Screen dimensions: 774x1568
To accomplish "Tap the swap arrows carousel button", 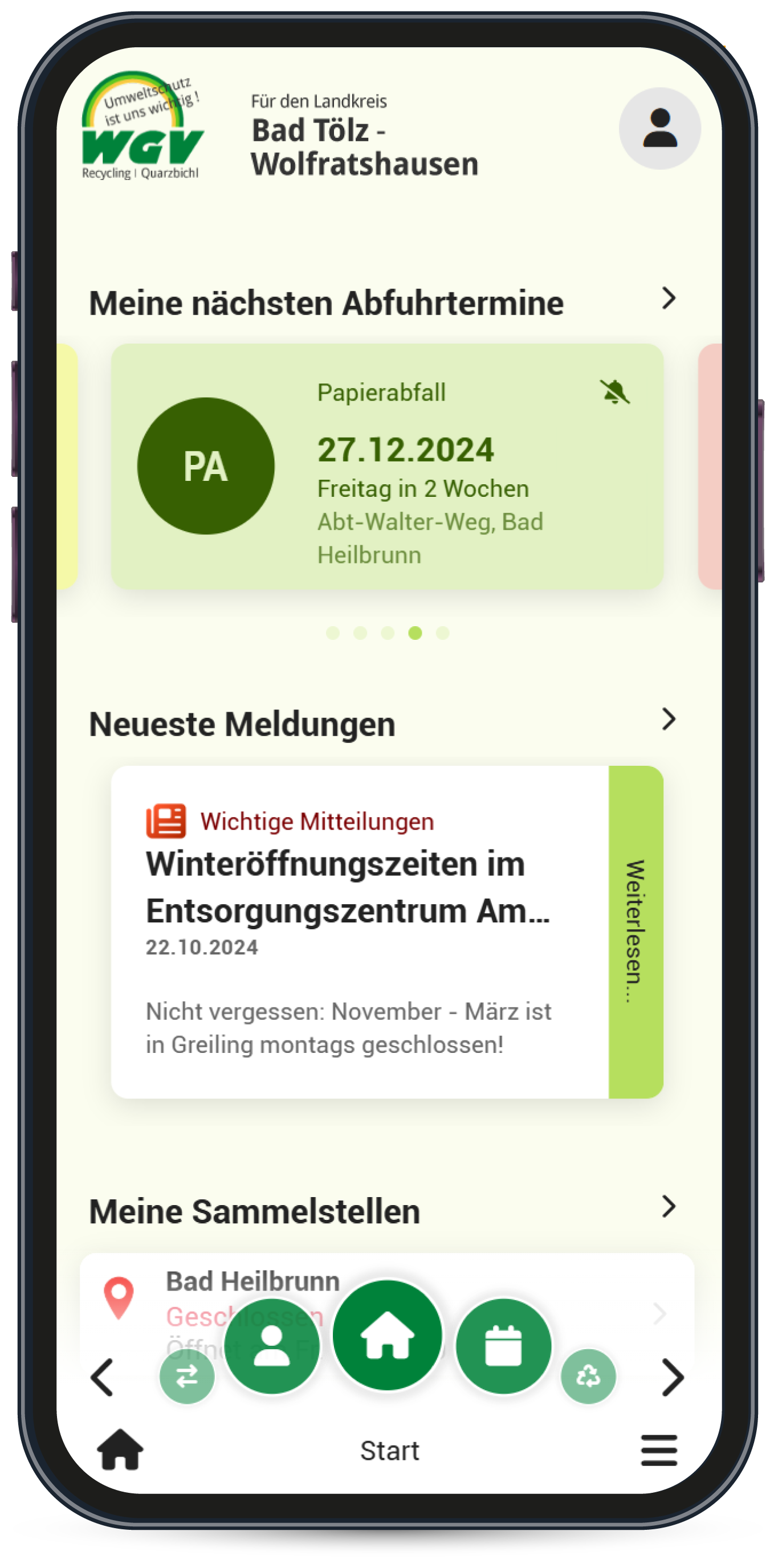I will tap(187, 1375).
